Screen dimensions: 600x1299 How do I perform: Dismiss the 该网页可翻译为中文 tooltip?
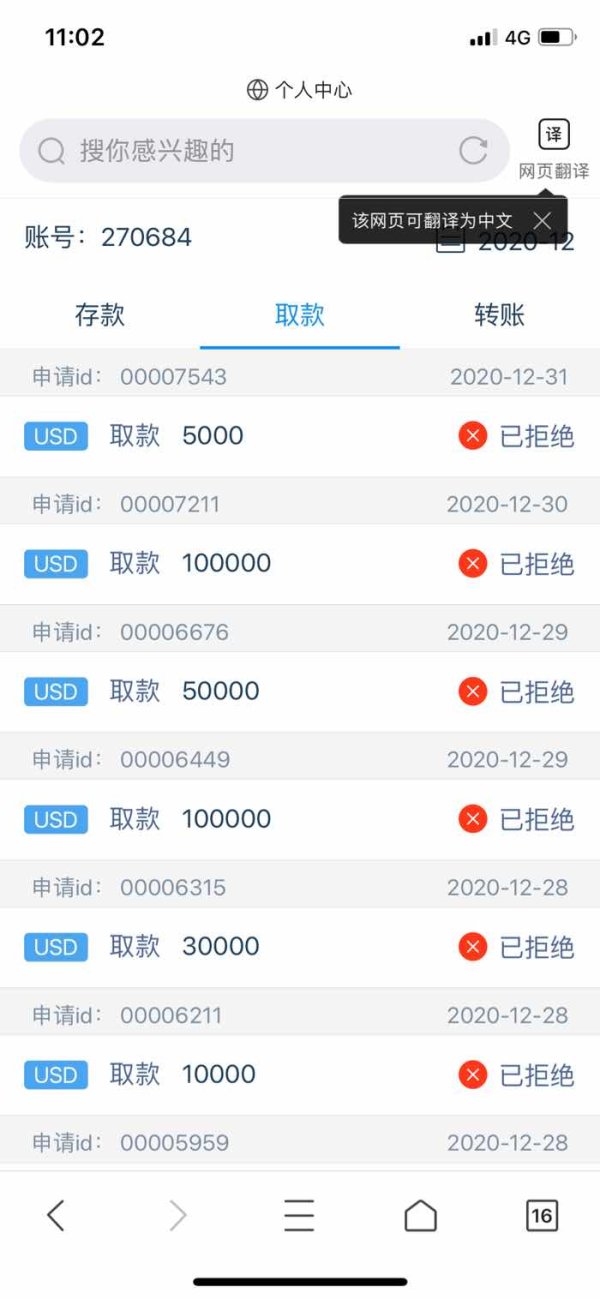(542, 221)
